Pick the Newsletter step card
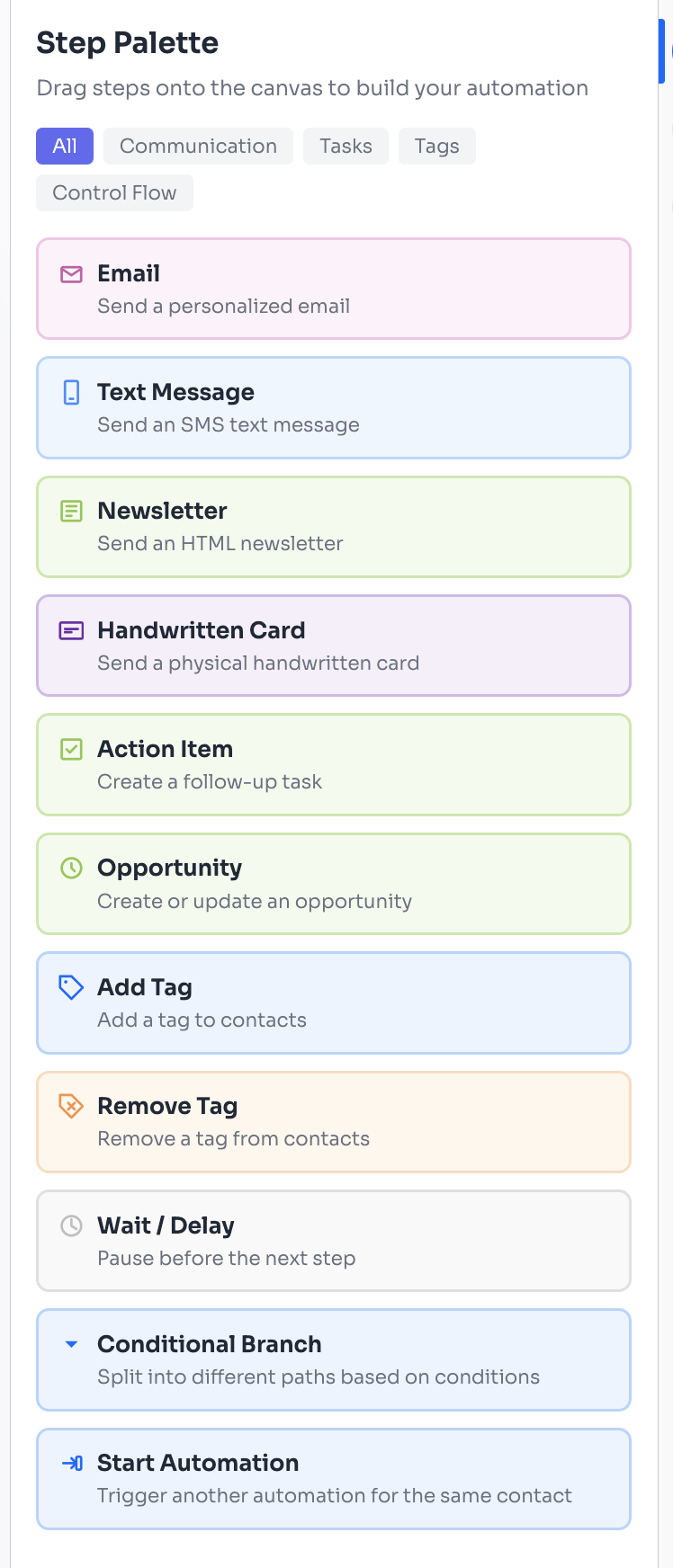The height and width of the screenshot is (1568, 673). click(333, 526)
